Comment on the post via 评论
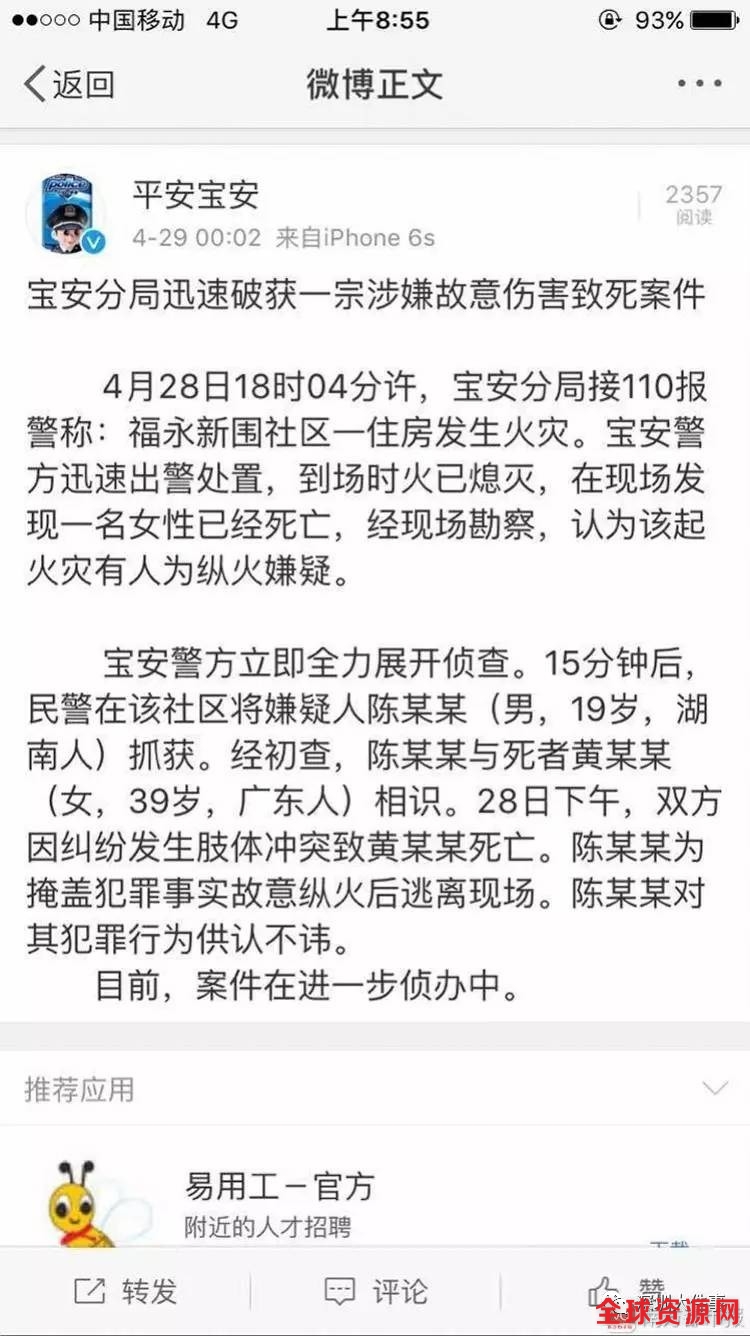 pos(376,1291)
